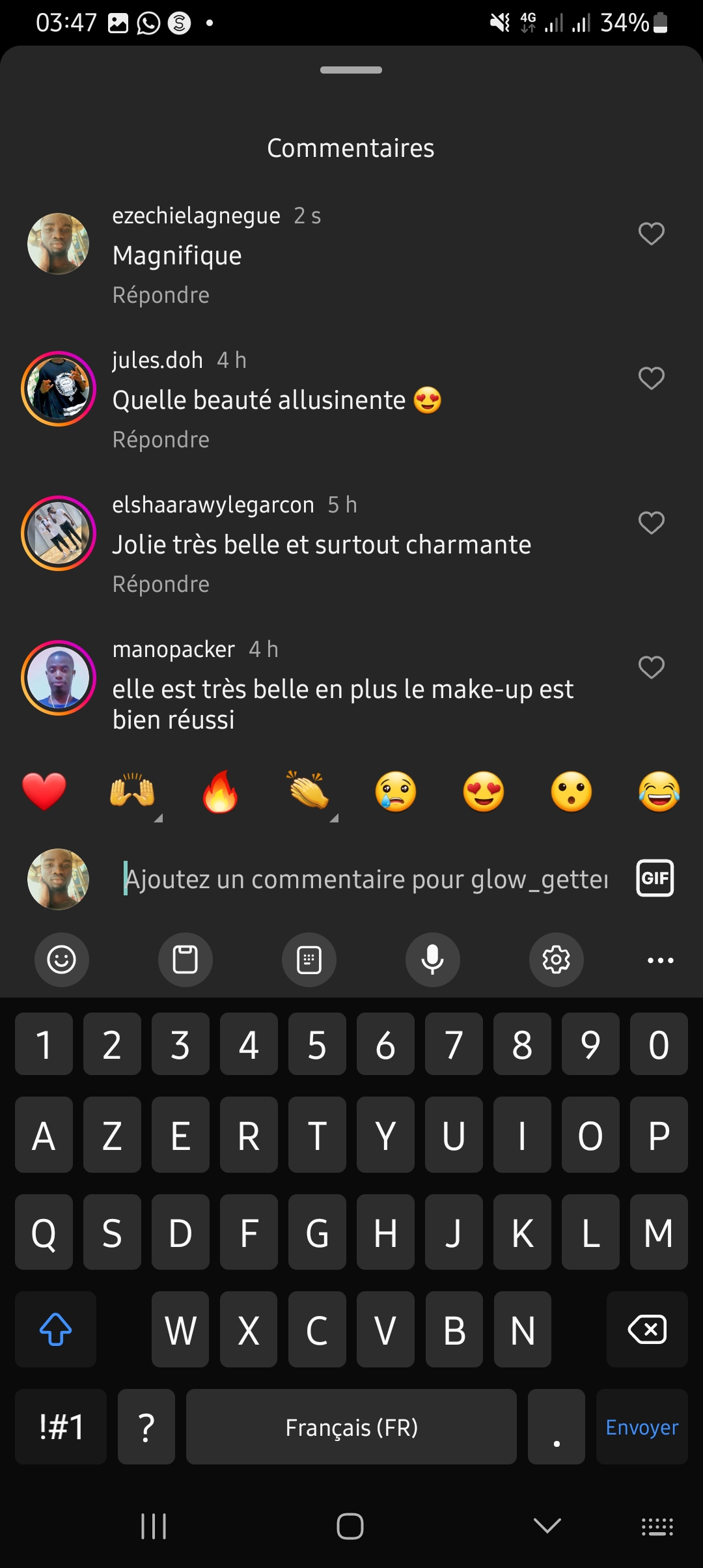Open elshaarawylegarcon's username profile
Viewport: 703px width, 1568px height.
[x=213, y=505]
